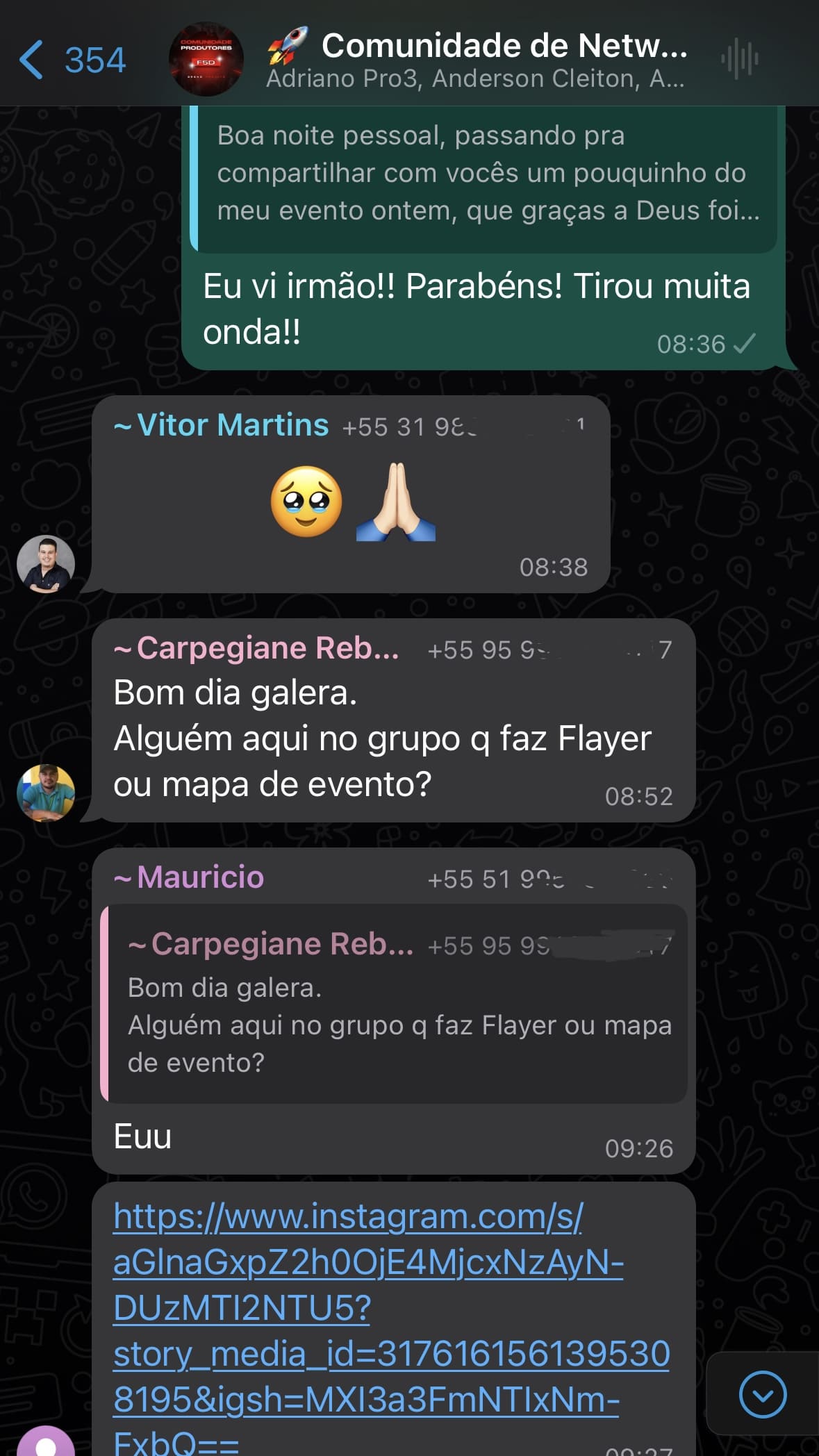Image resolution: width=819 pixels, height=1456 pixels.
Task: Tap the group profile picture
Action: pyautogui.click(x=206, y=60)
